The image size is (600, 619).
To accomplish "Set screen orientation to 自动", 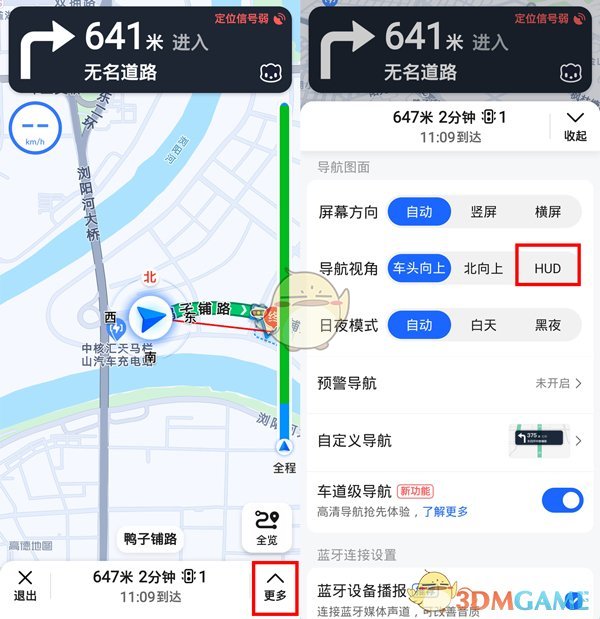I will coord(419,212).
